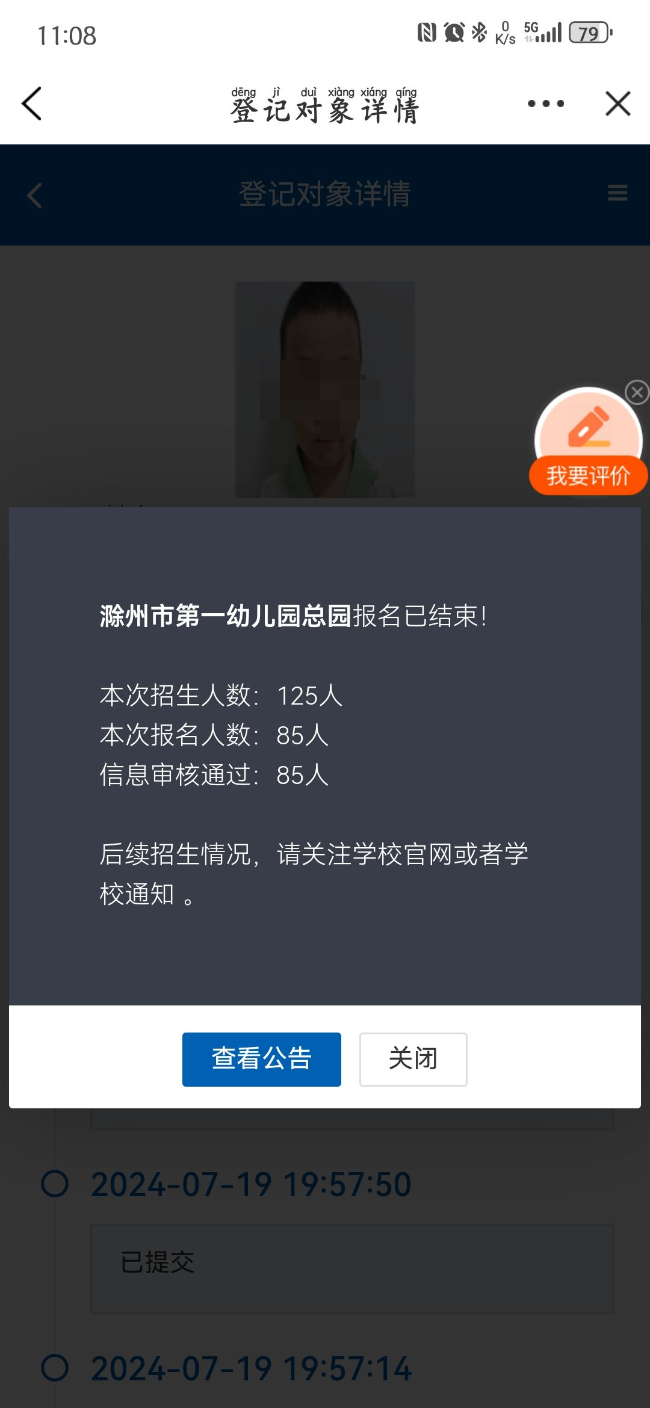Dismiss the 我要评价 floating badge
650x1408 pixels.
point(637,392)
